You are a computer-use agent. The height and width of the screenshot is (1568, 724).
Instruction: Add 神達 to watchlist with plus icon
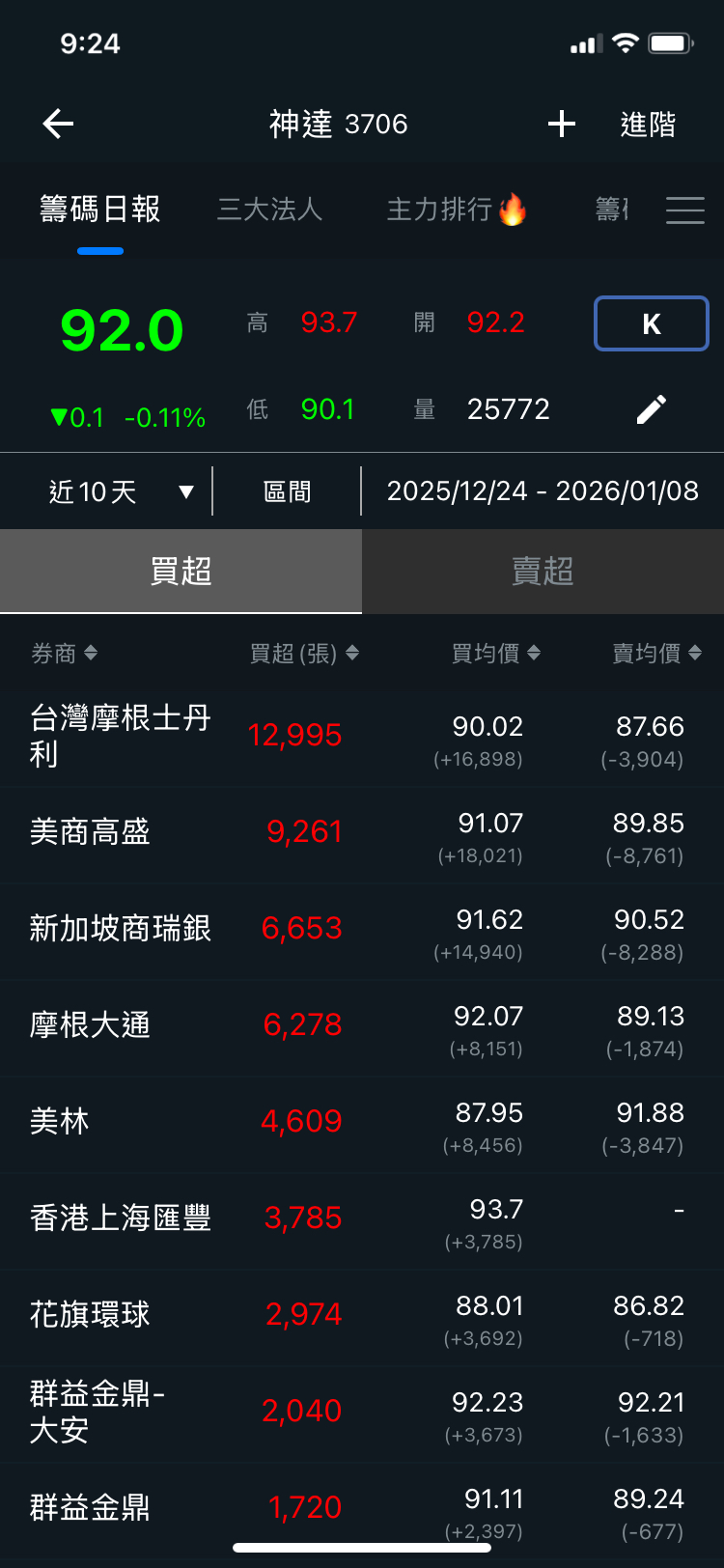561,124
